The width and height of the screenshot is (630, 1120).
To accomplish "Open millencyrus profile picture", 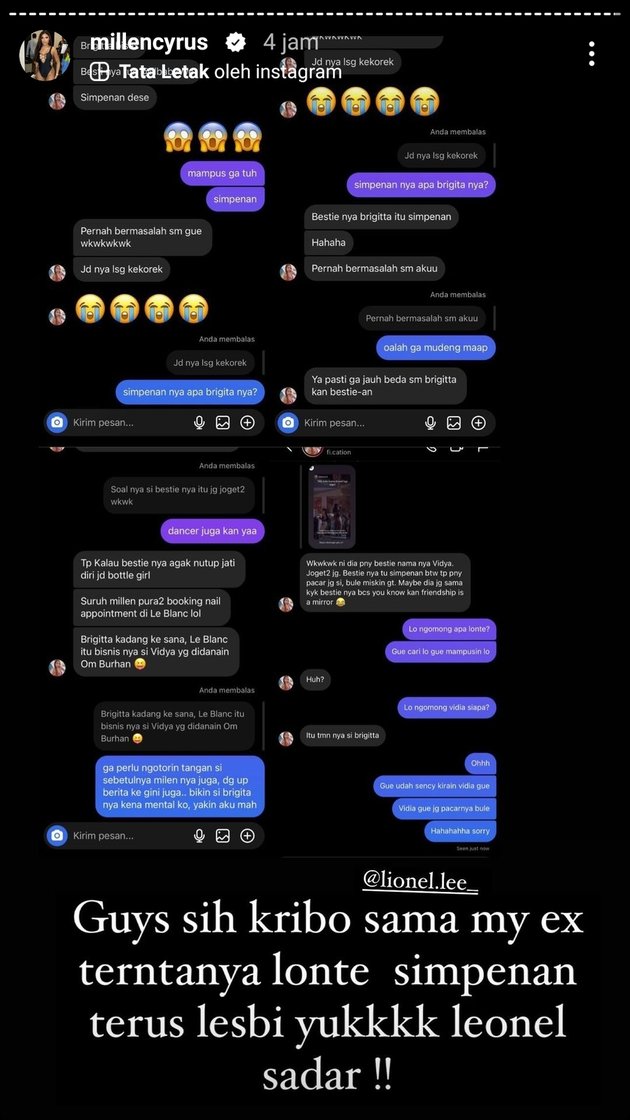I will (x=44, y=55).
